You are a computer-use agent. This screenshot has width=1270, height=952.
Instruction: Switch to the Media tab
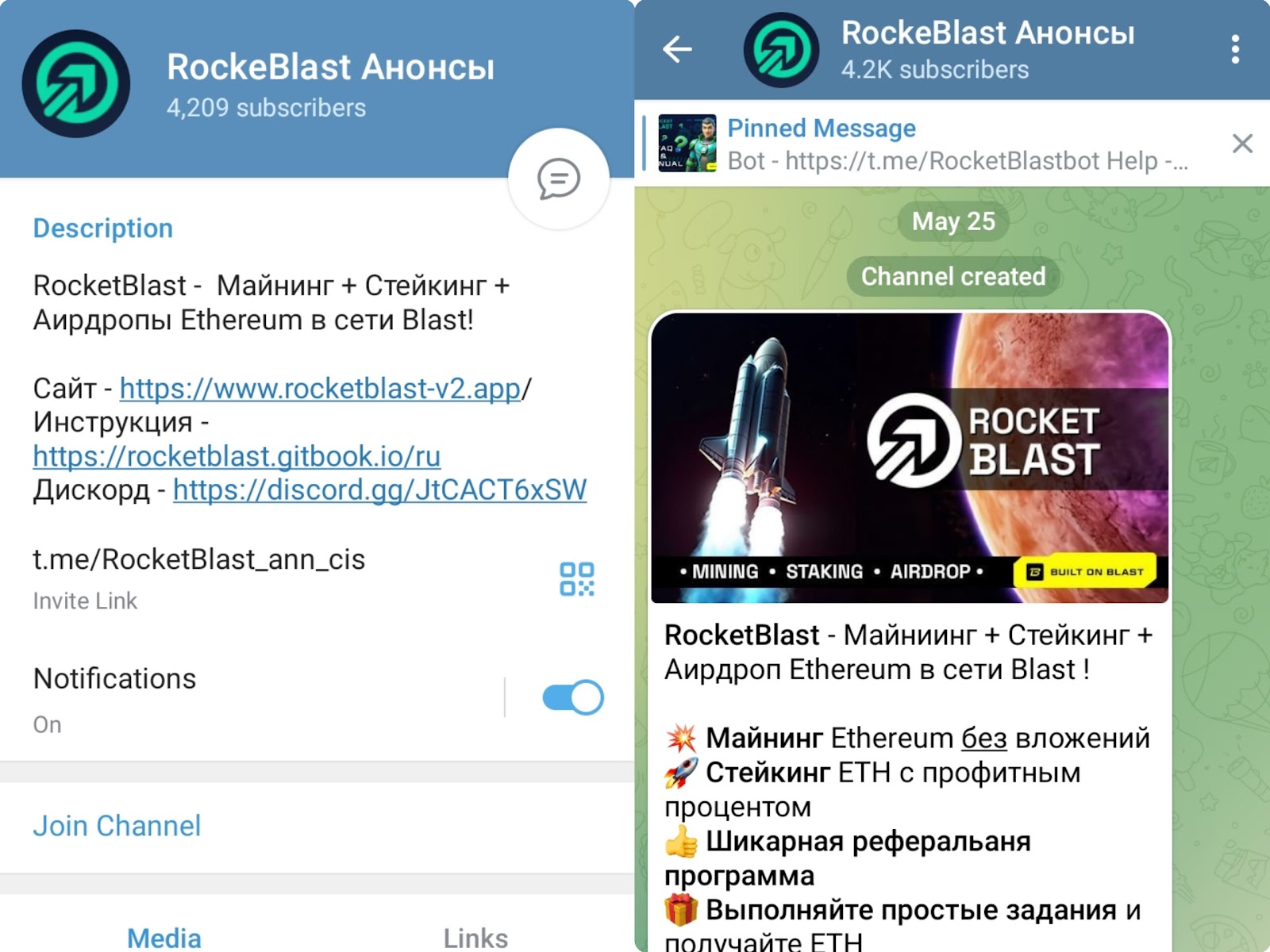pos(164,938)
